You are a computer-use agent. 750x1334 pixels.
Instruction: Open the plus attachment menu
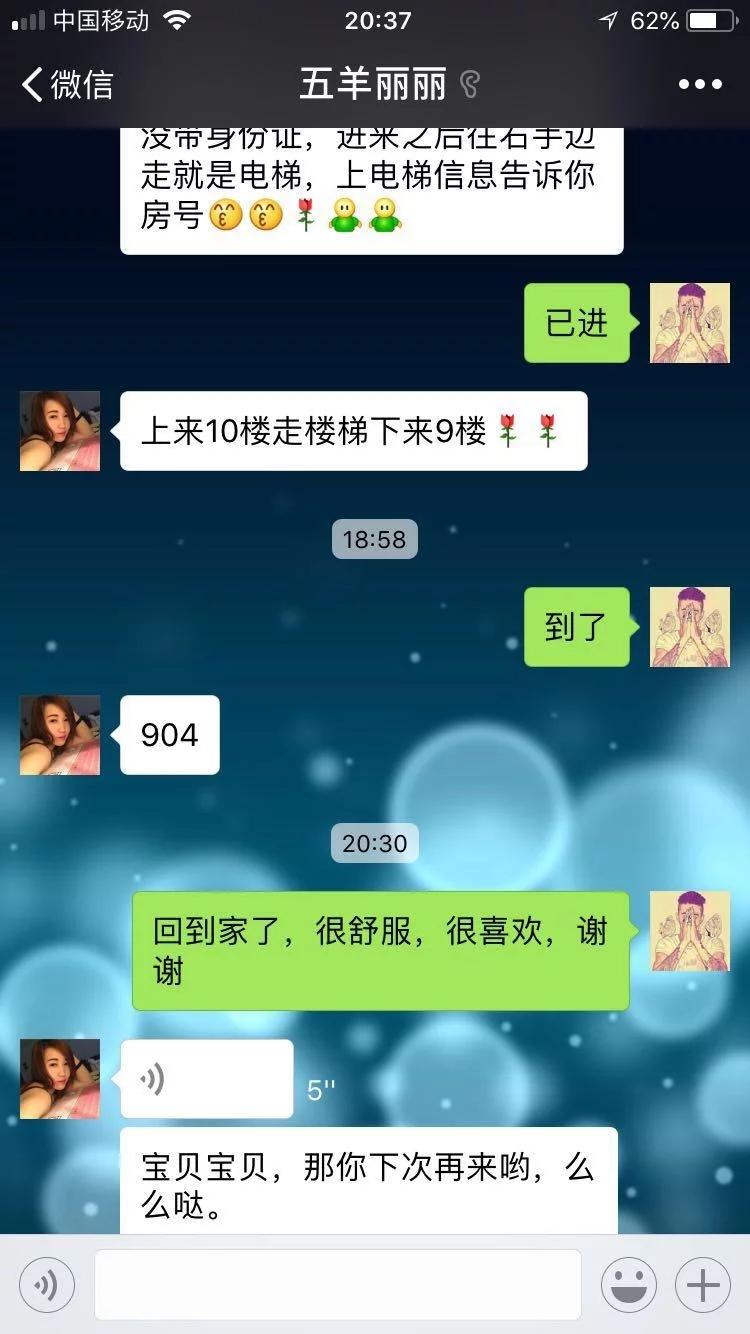tap(702, 1284)
